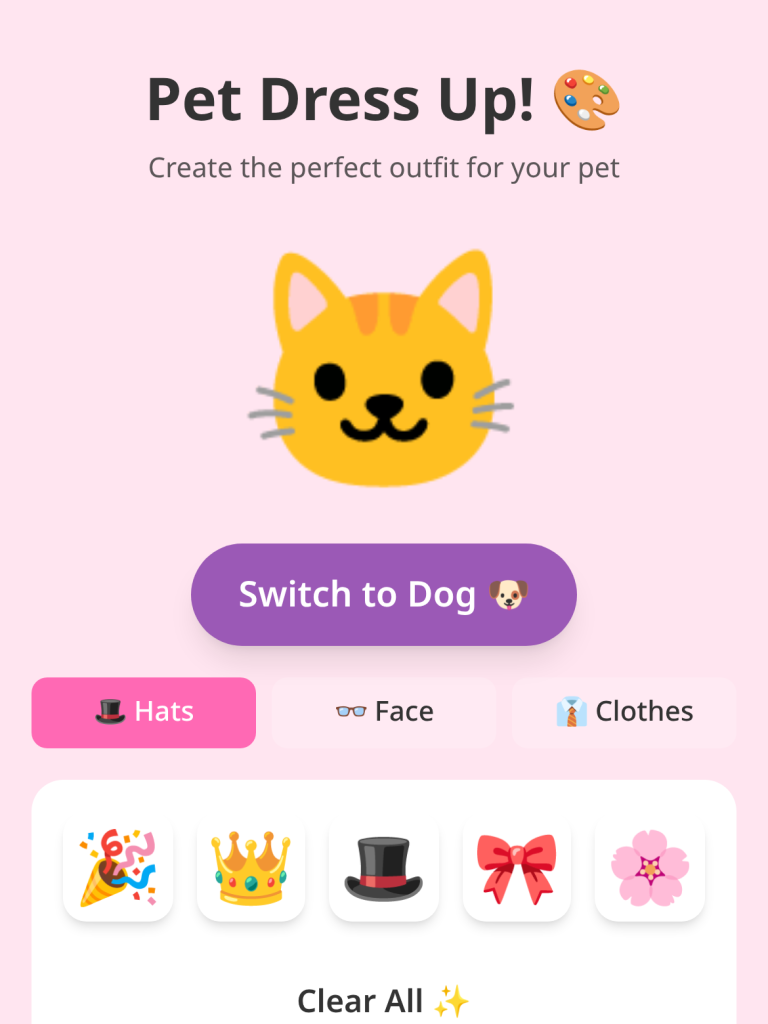Click the sparkles next to Clear All
This screenshot has height=1024, width=768.
(x=451, y=1000)
